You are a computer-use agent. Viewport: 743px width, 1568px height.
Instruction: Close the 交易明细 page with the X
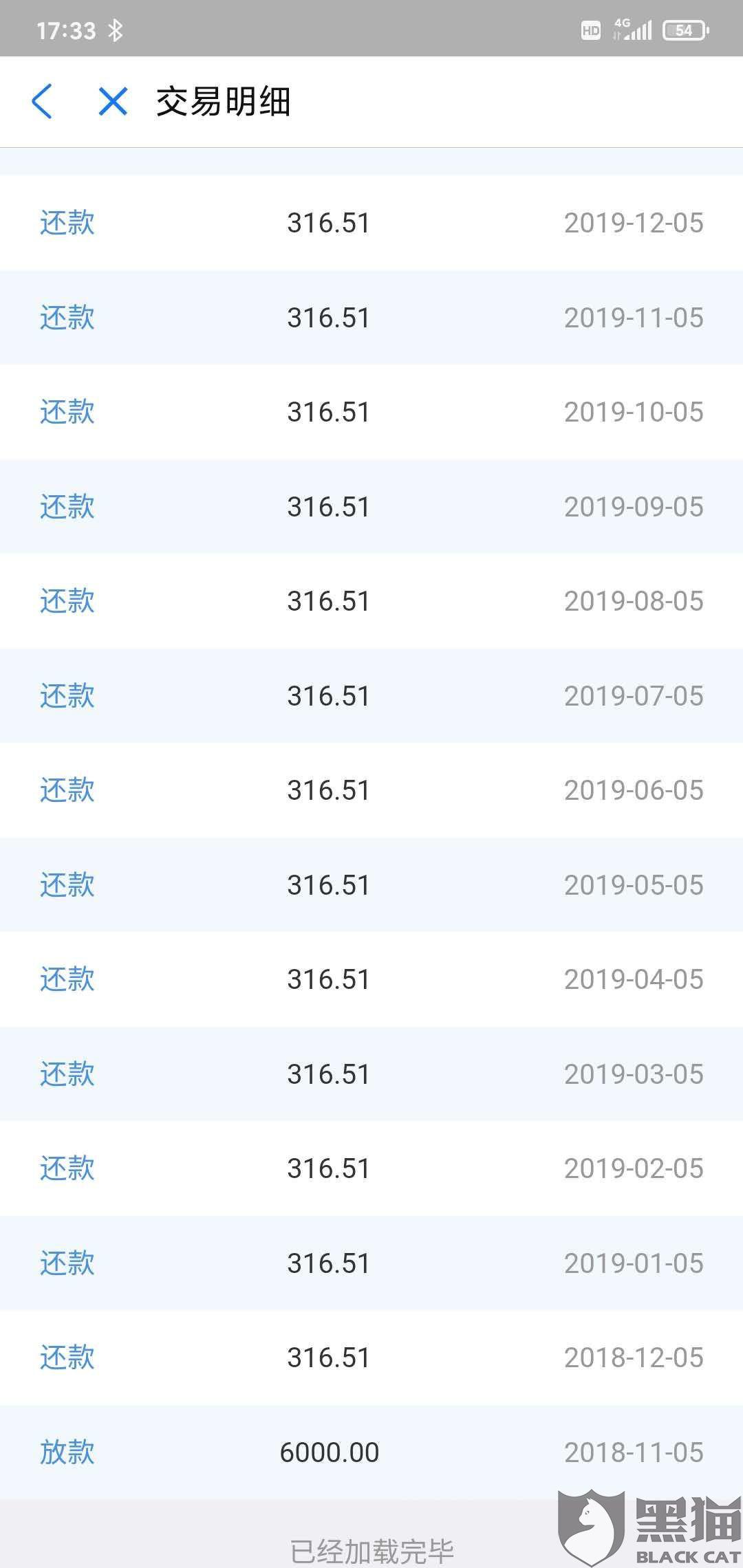click(x=113, y=102)
